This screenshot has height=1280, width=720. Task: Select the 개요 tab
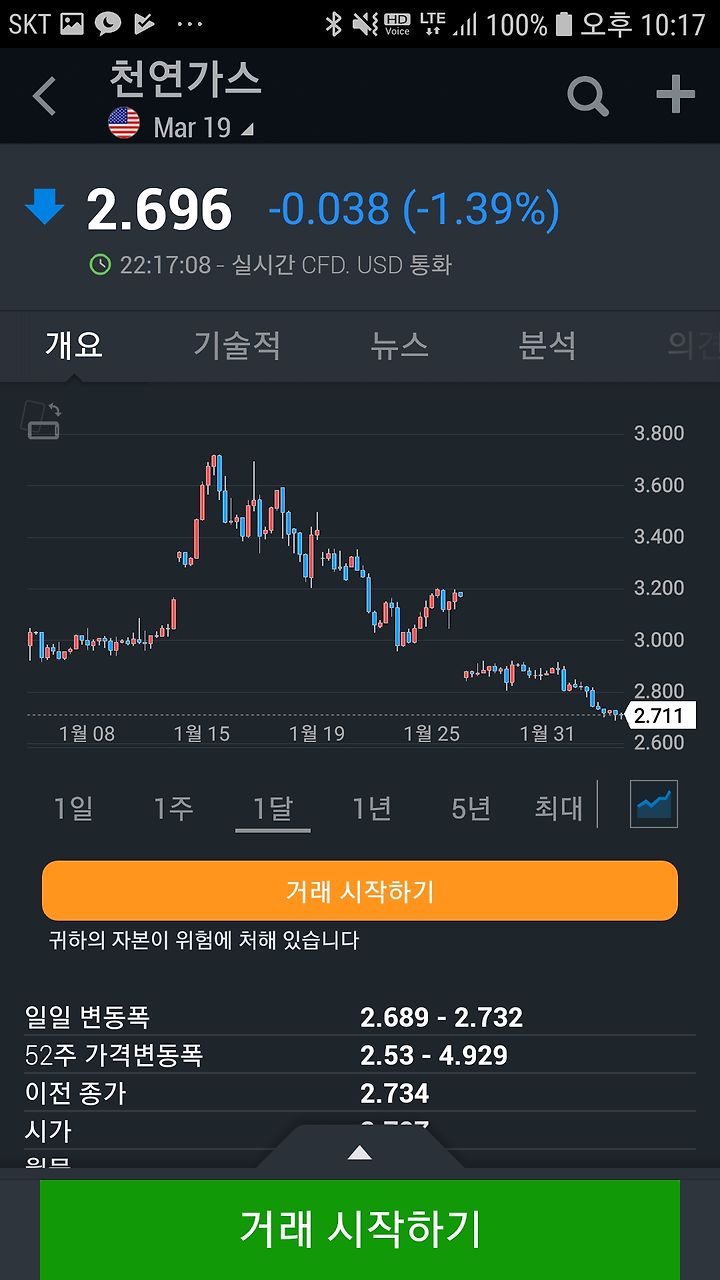click(74, 346)
